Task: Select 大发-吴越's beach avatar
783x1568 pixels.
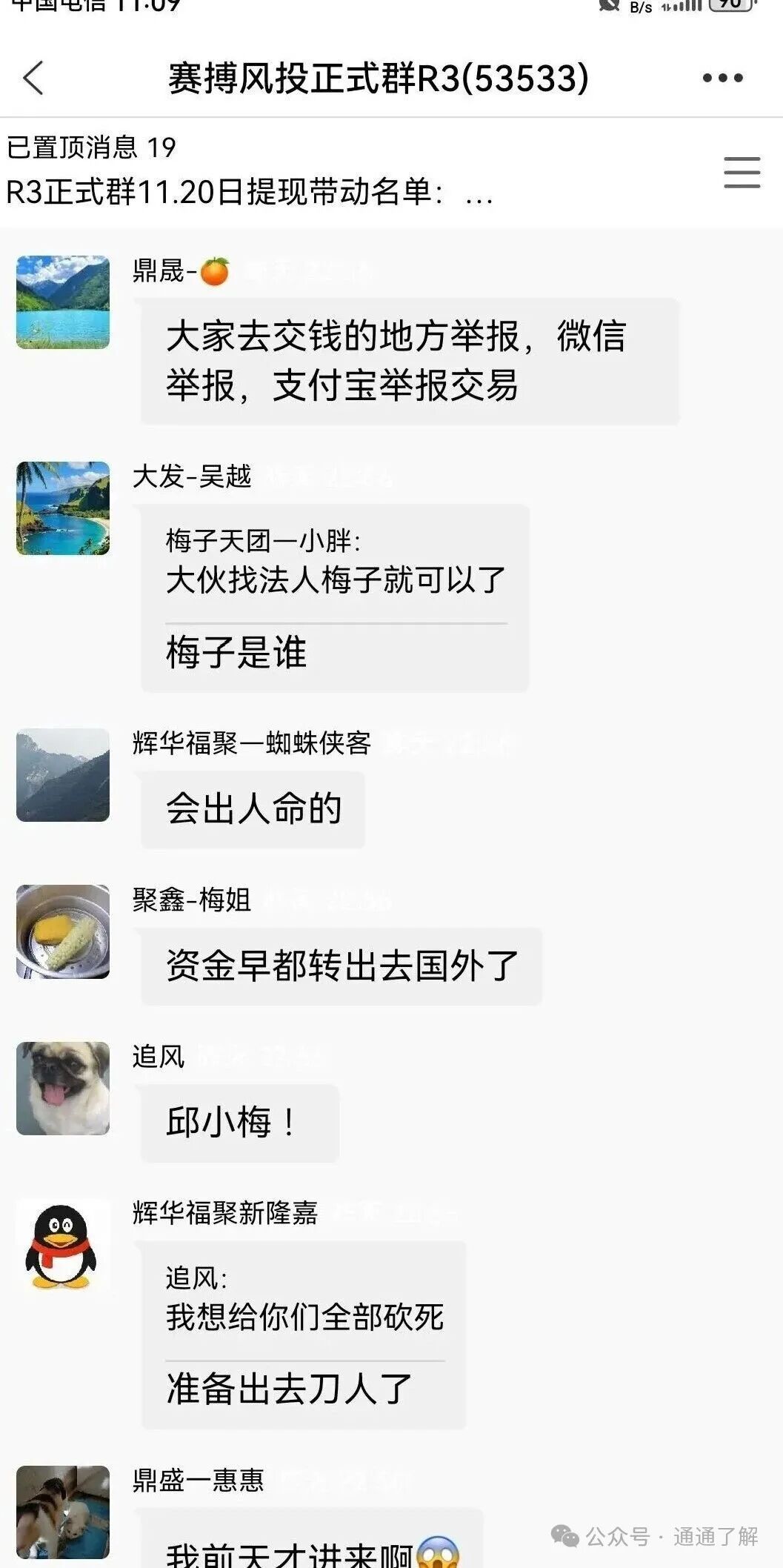Action: click(x=63, y=508)
